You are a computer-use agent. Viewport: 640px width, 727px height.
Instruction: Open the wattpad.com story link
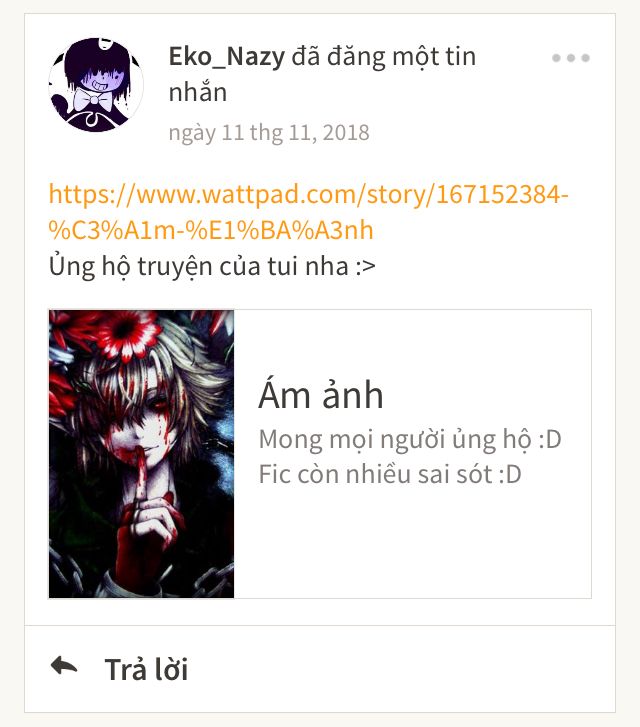click(x=308, y=212)
